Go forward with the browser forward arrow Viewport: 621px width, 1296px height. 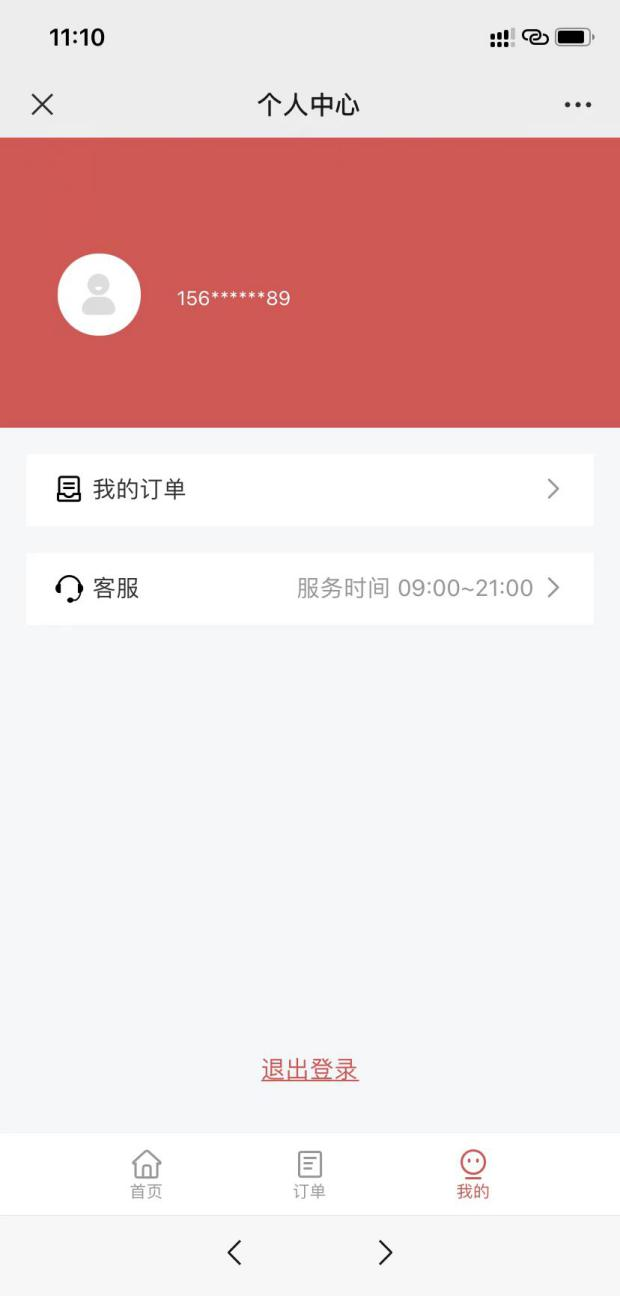point(385,1252)
